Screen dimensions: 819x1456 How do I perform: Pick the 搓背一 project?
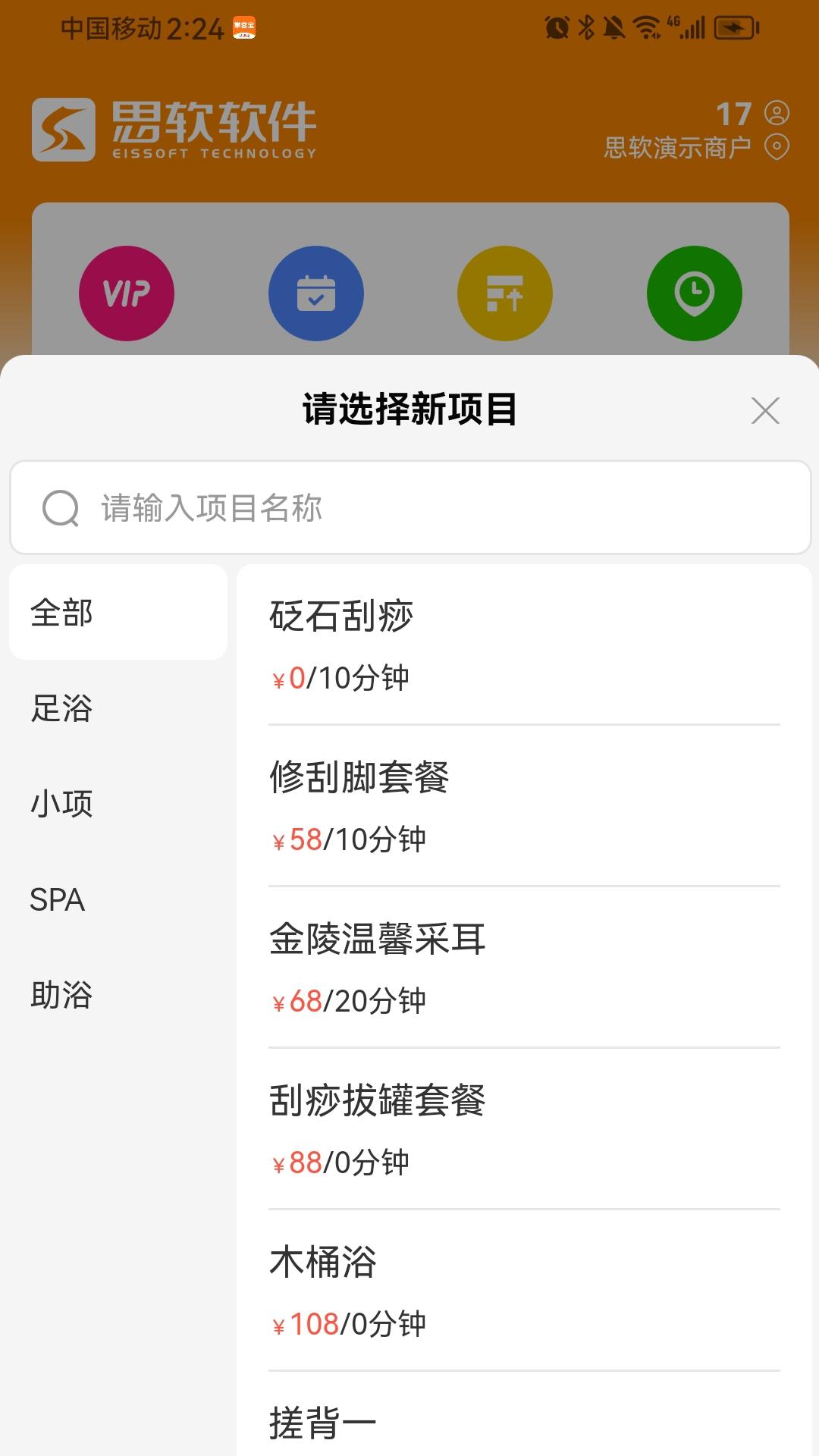pyautogui.click(x=523, y=1422)
